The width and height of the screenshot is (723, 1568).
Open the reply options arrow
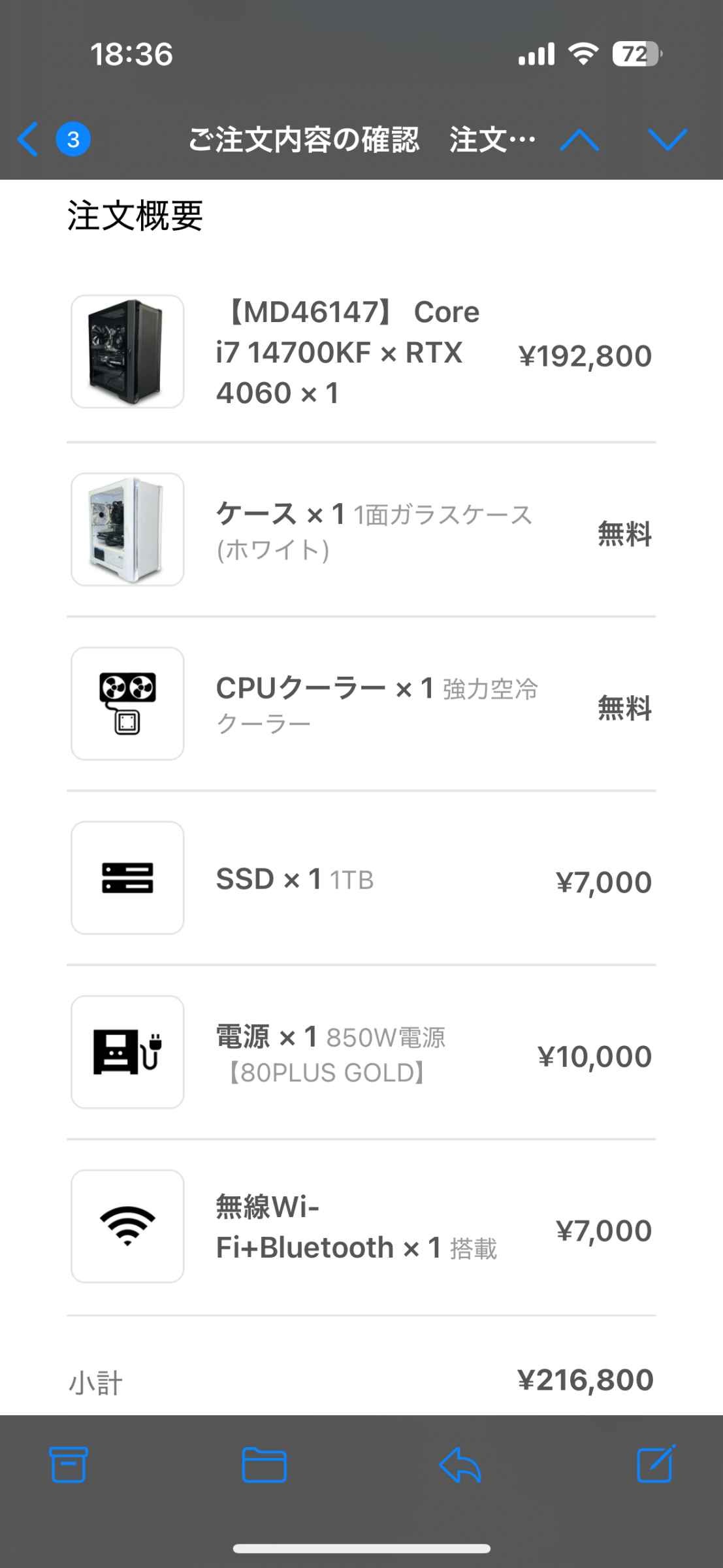(460, 1464)
